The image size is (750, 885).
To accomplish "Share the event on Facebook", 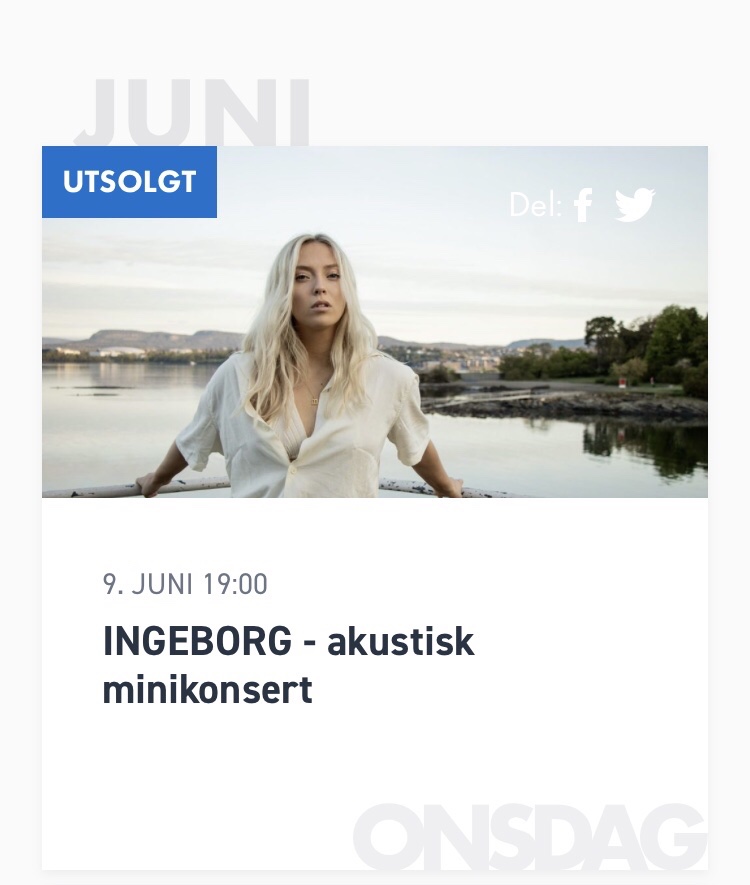I will 584,206.
